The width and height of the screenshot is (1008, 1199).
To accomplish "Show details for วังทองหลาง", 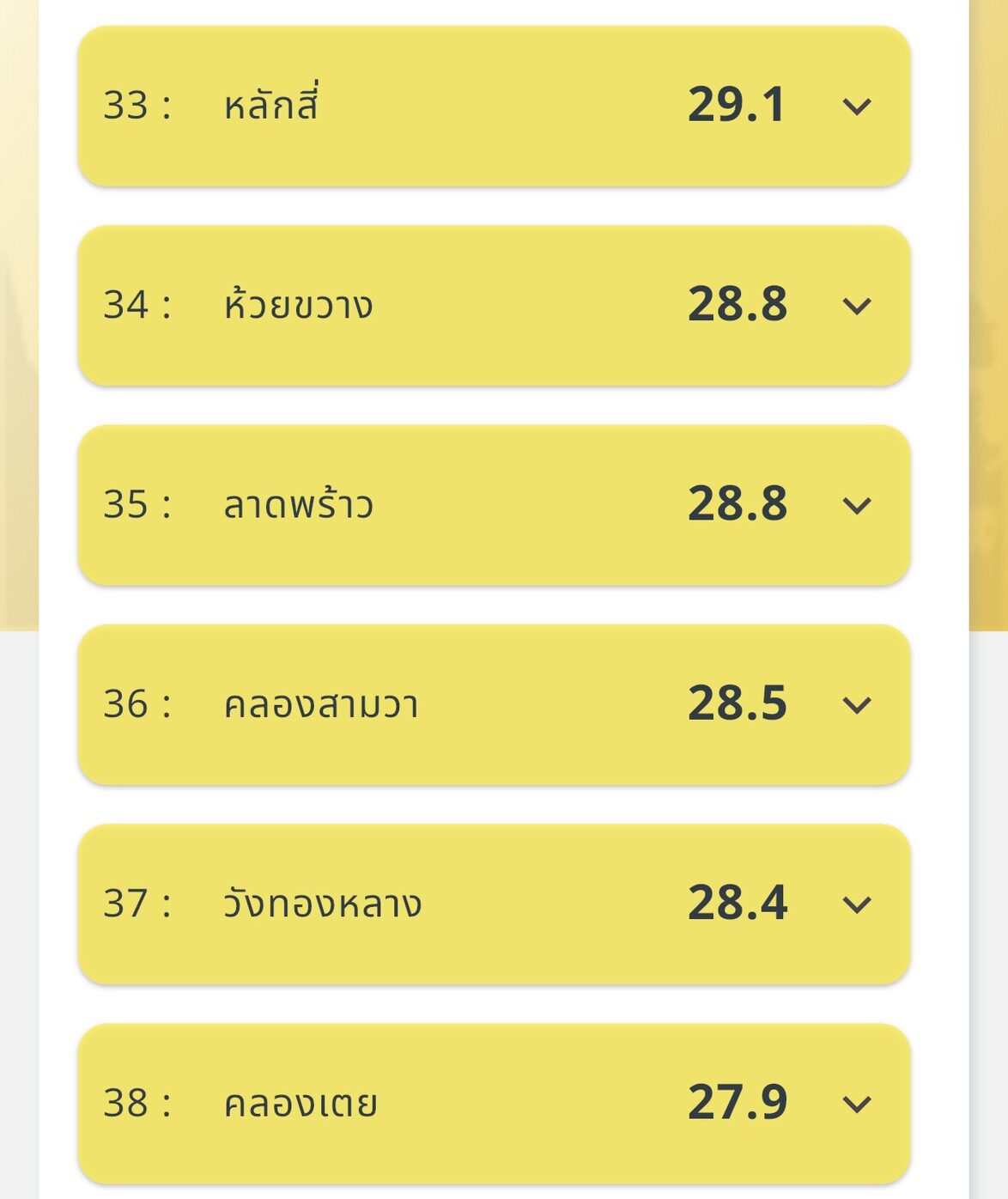I will coord(857,904).
